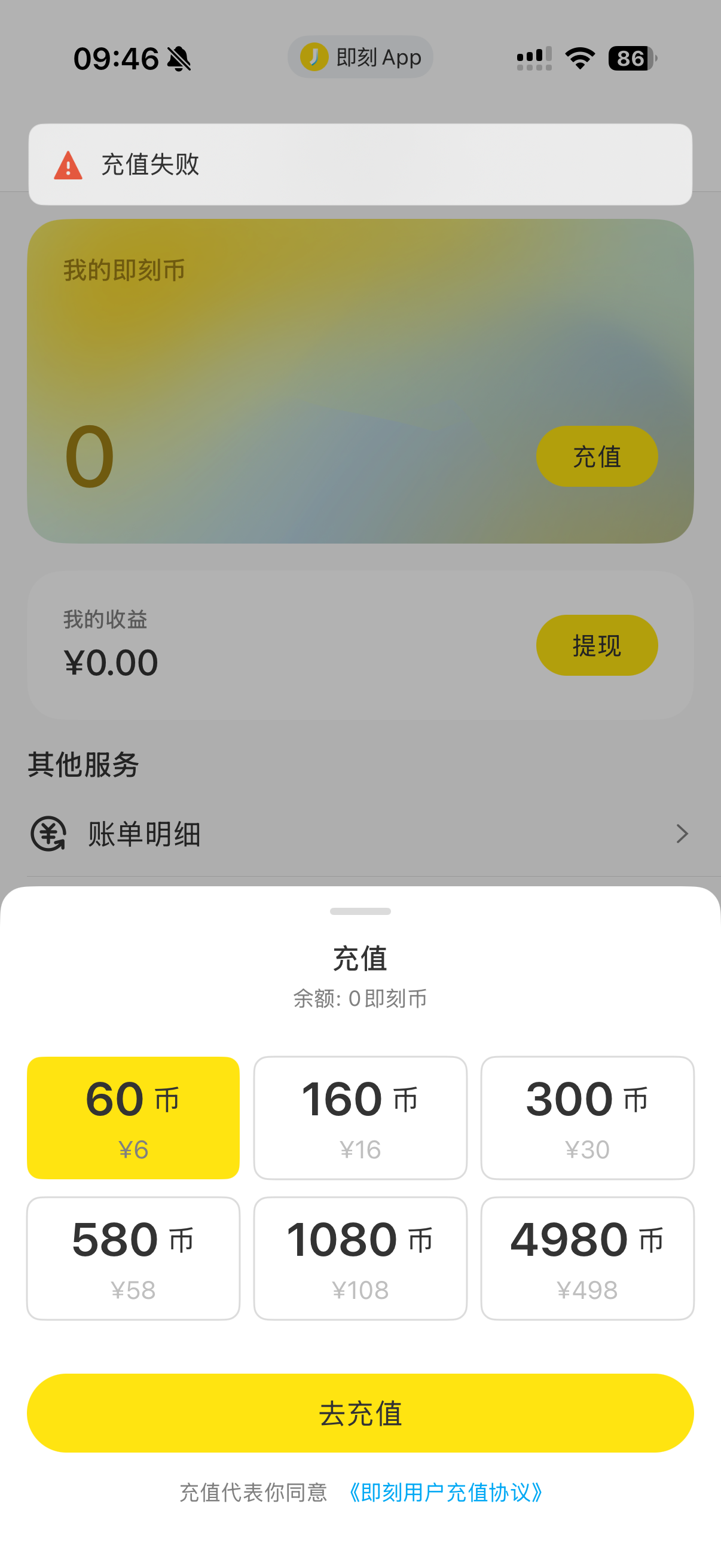Tap the sheet handle to close 充值 panel
The height and width of the screenshot is (1568, 721).
[360, 911]
